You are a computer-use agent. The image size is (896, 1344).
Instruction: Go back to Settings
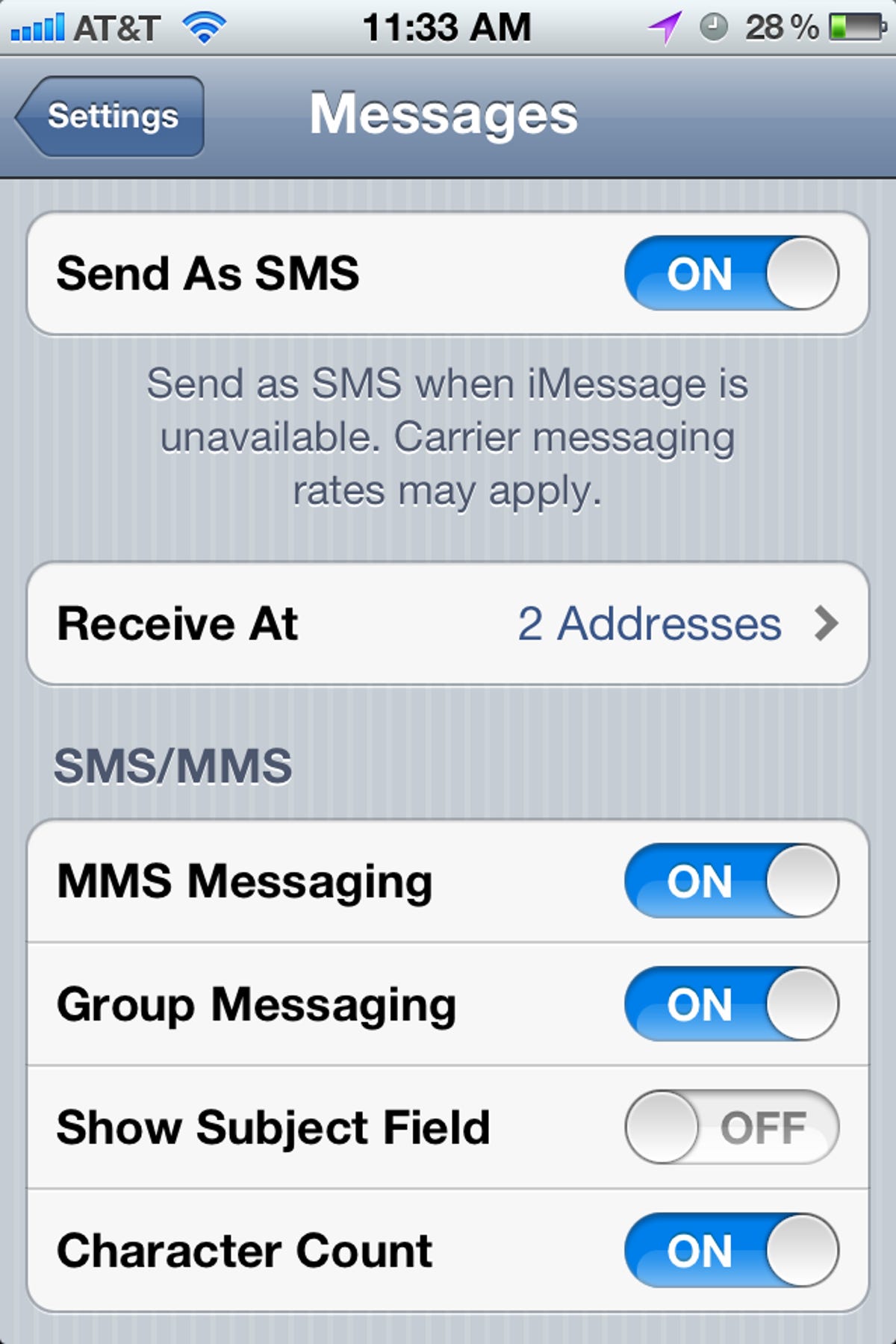(111, 116)
